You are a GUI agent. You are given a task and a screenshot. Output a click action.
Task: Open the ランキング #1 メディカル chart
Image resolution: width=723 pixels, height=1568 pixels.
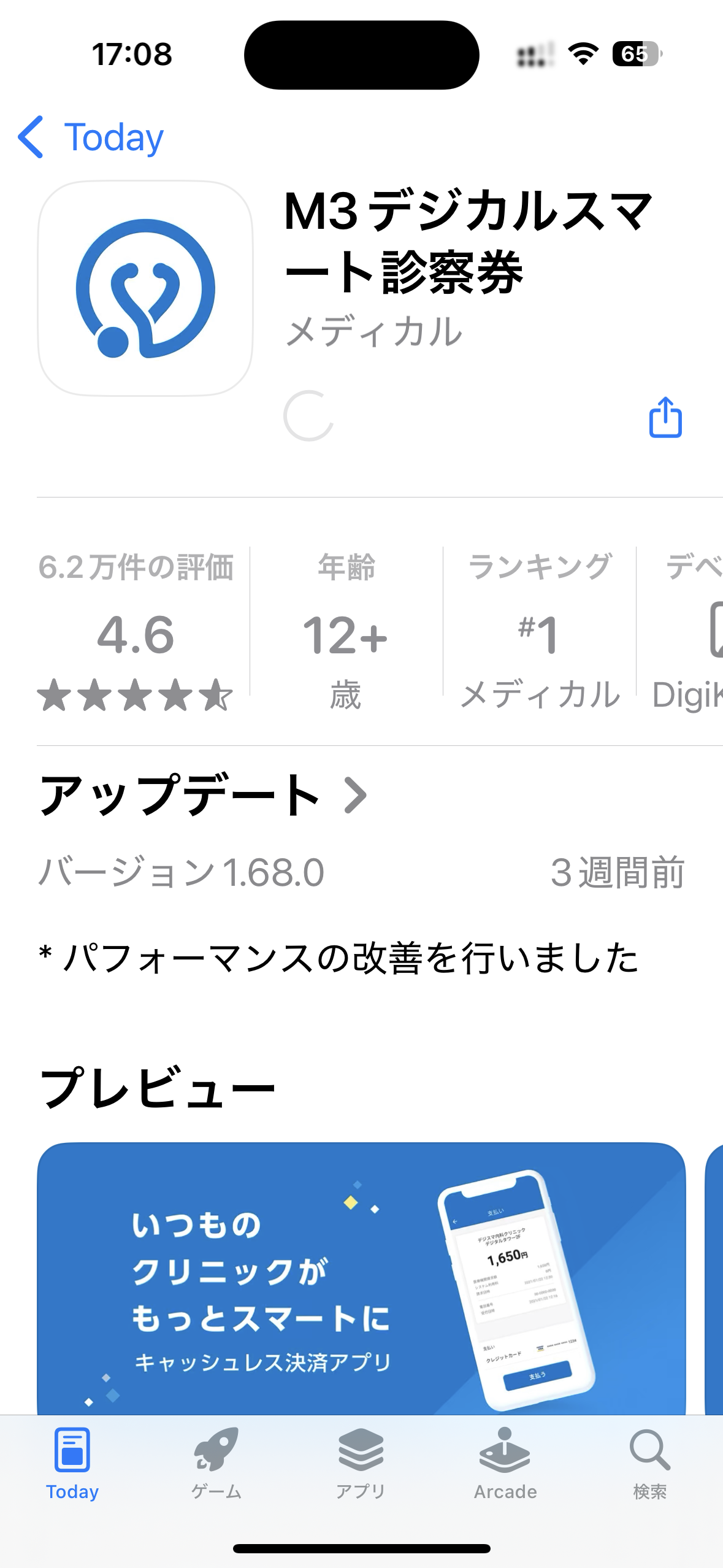click(x=540, y=632)
